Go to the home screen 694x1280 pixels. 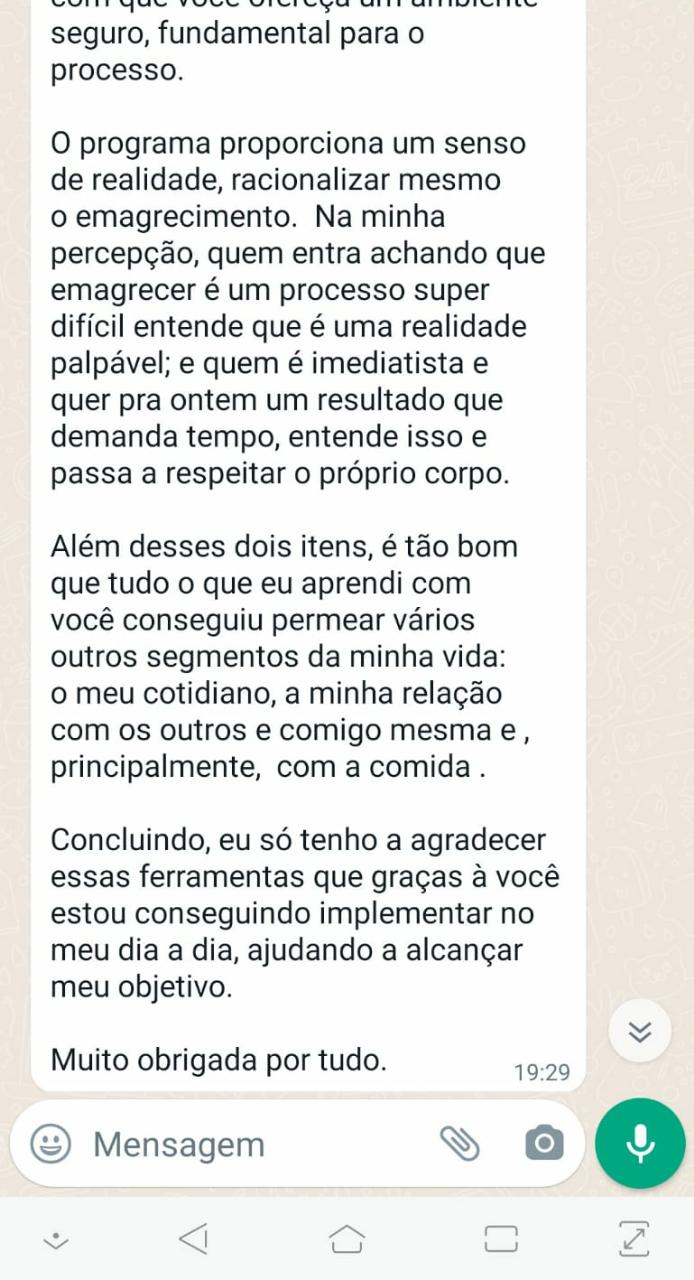pos(347,1239)
